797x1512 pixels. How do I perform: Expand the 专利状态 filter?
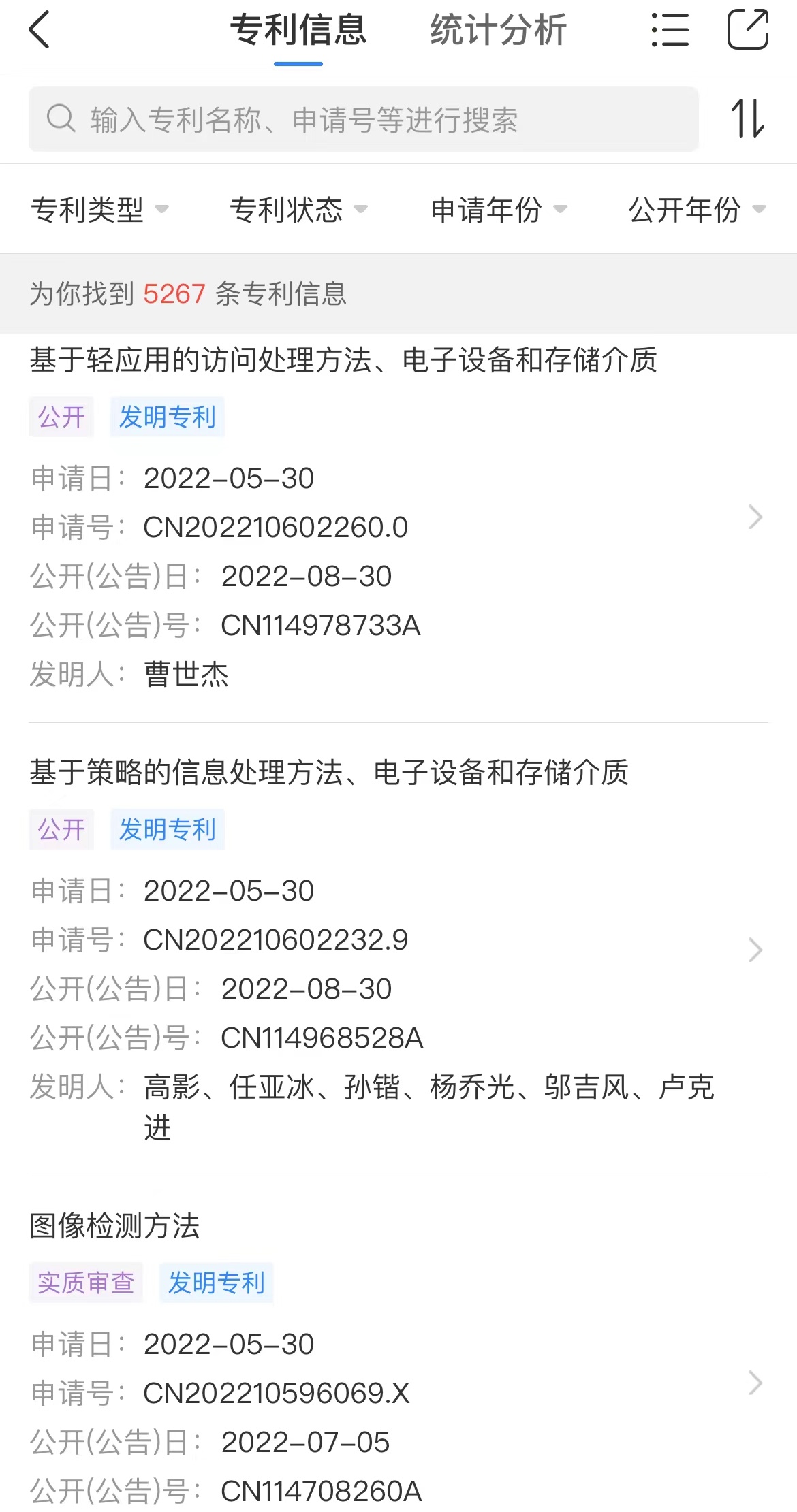(298, 209)
